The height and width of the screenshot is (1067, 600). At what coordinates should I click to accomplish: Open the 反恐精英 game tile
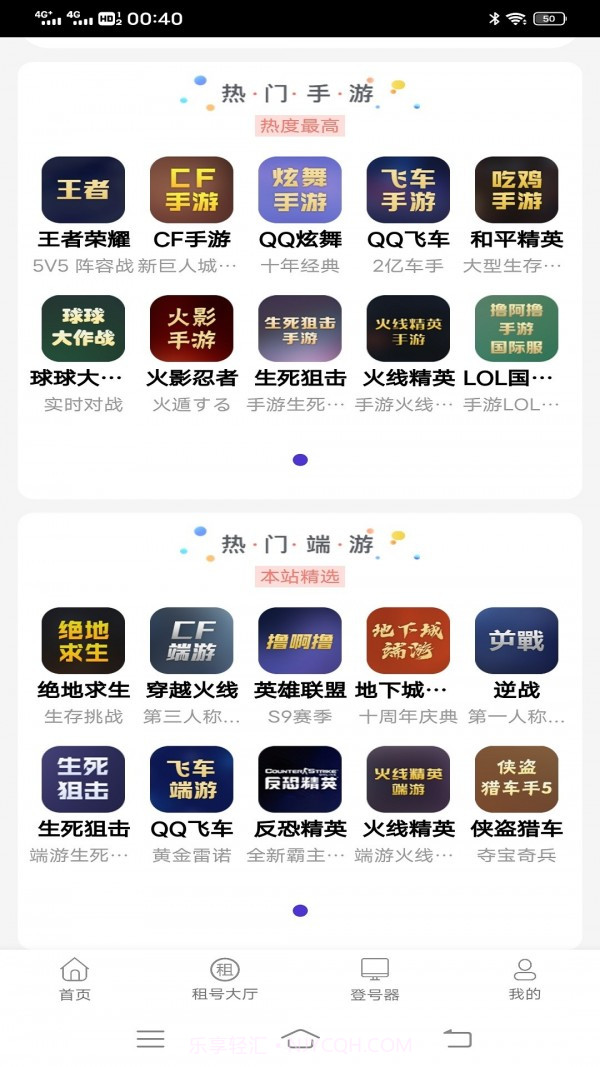[300, 779]
